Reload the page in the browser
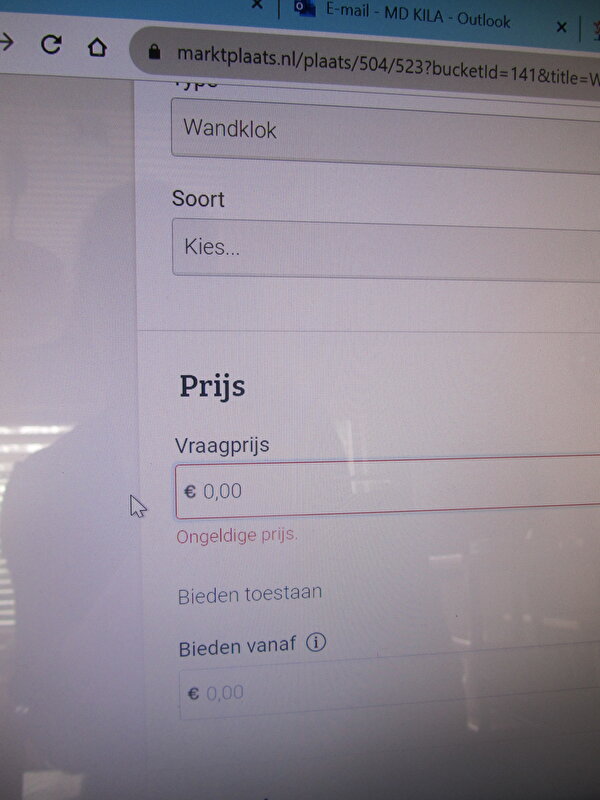This screenshot has height=800, width=600. pyautogui.click(x=51, y=43)
